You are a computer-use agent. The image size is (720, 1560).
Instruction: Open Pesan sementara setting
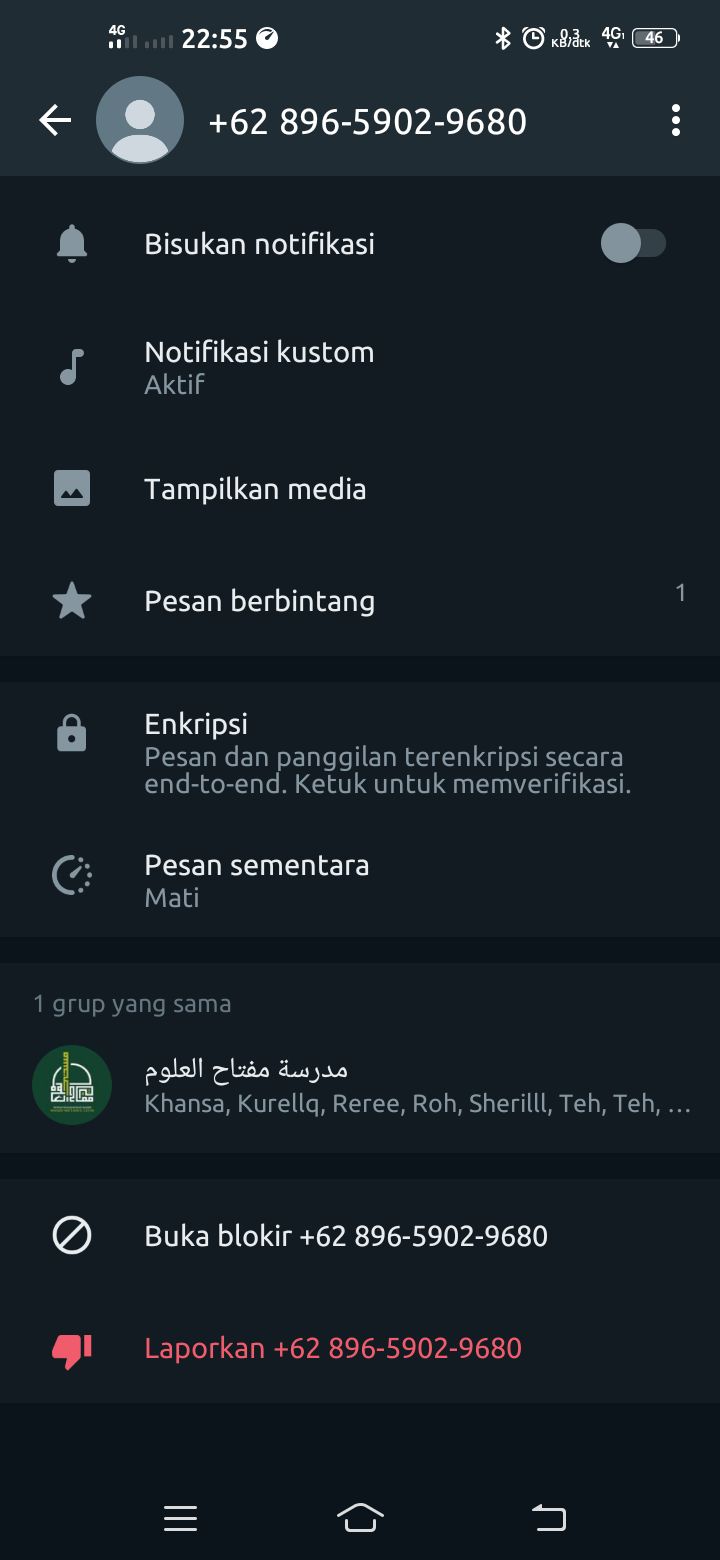pos(360,880)
